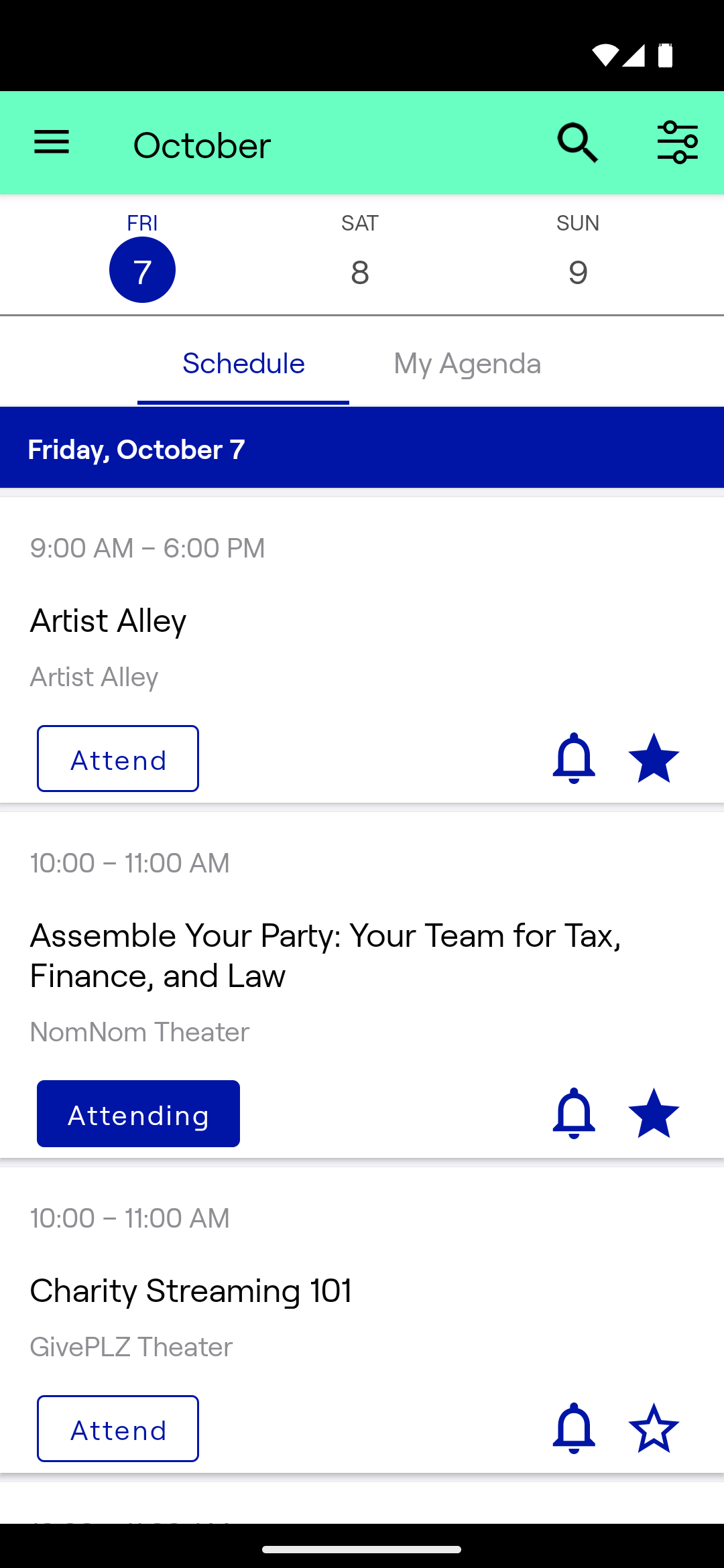The image size is (724, 1568).
Task: Star the Charity Streaming 101 session
Action: pos(654,1429)
